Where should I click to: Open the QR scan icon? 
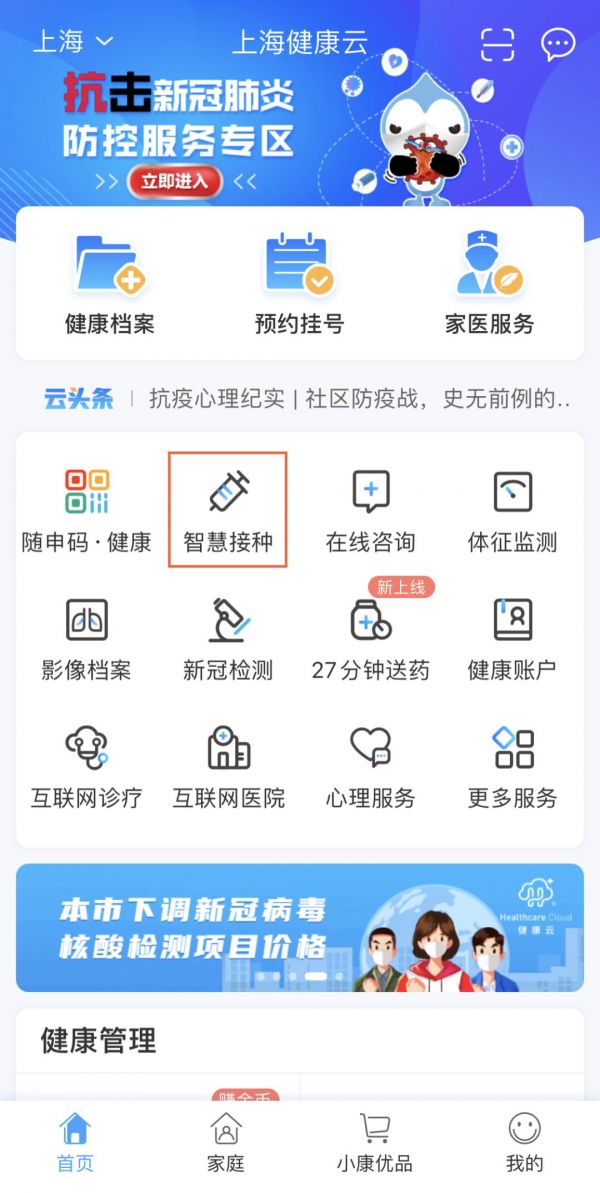[x=497, y=44]
